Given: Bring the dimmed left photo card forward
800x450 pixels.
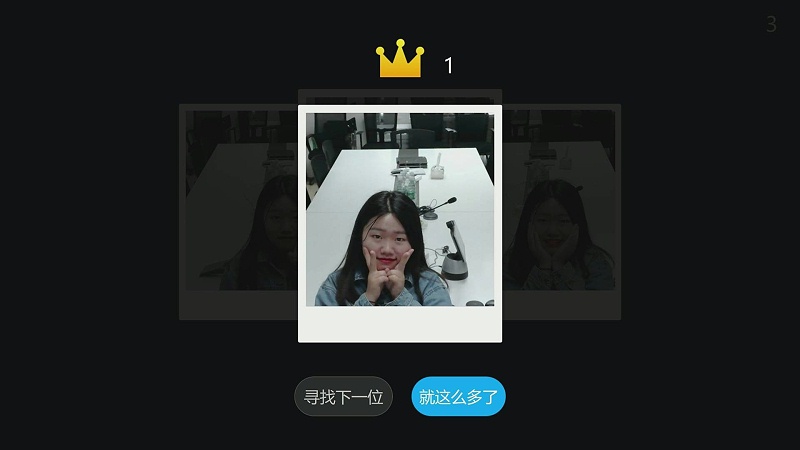Looking at the screenshot, I should click(238, 212).
